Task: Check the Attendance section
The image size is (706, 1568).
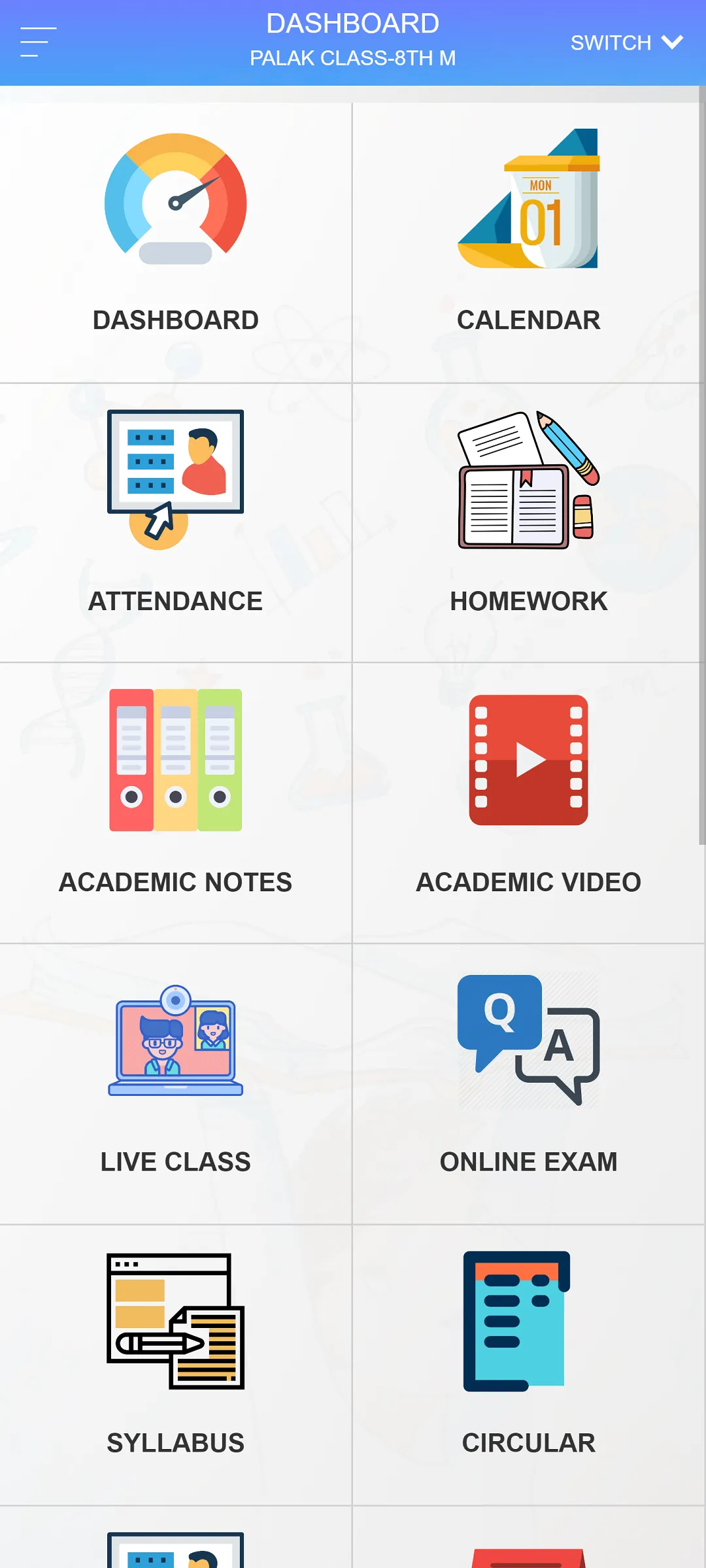Action: (176, 522)
